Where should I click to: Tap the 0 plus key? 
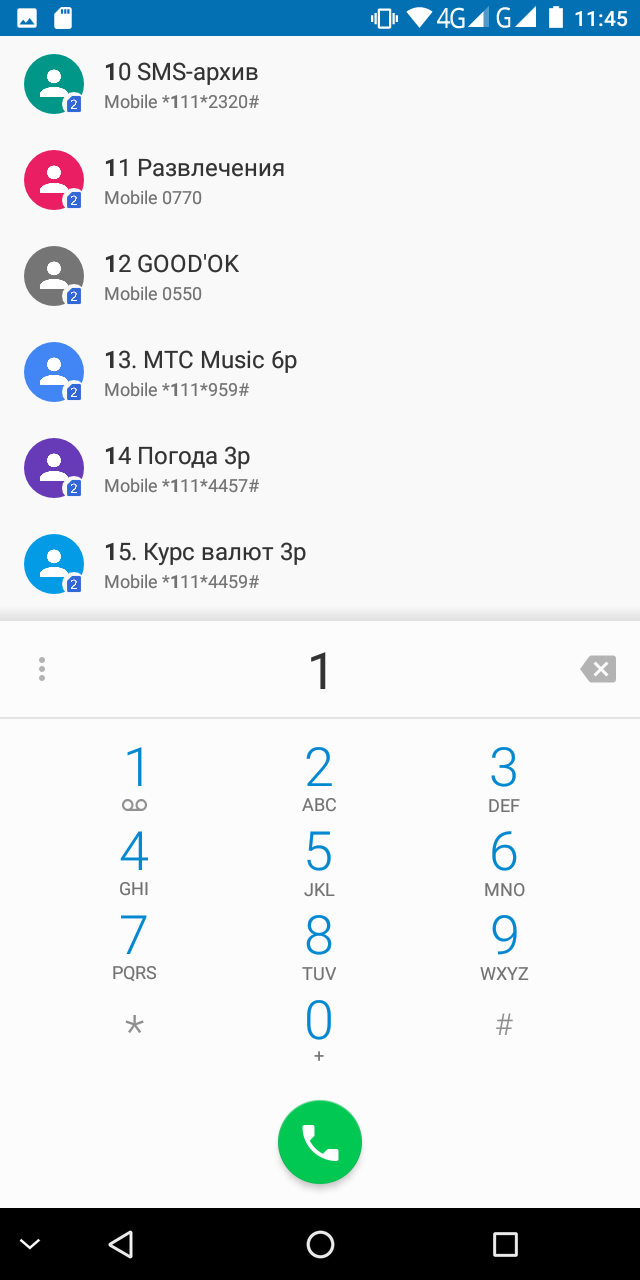point(319,1030)
